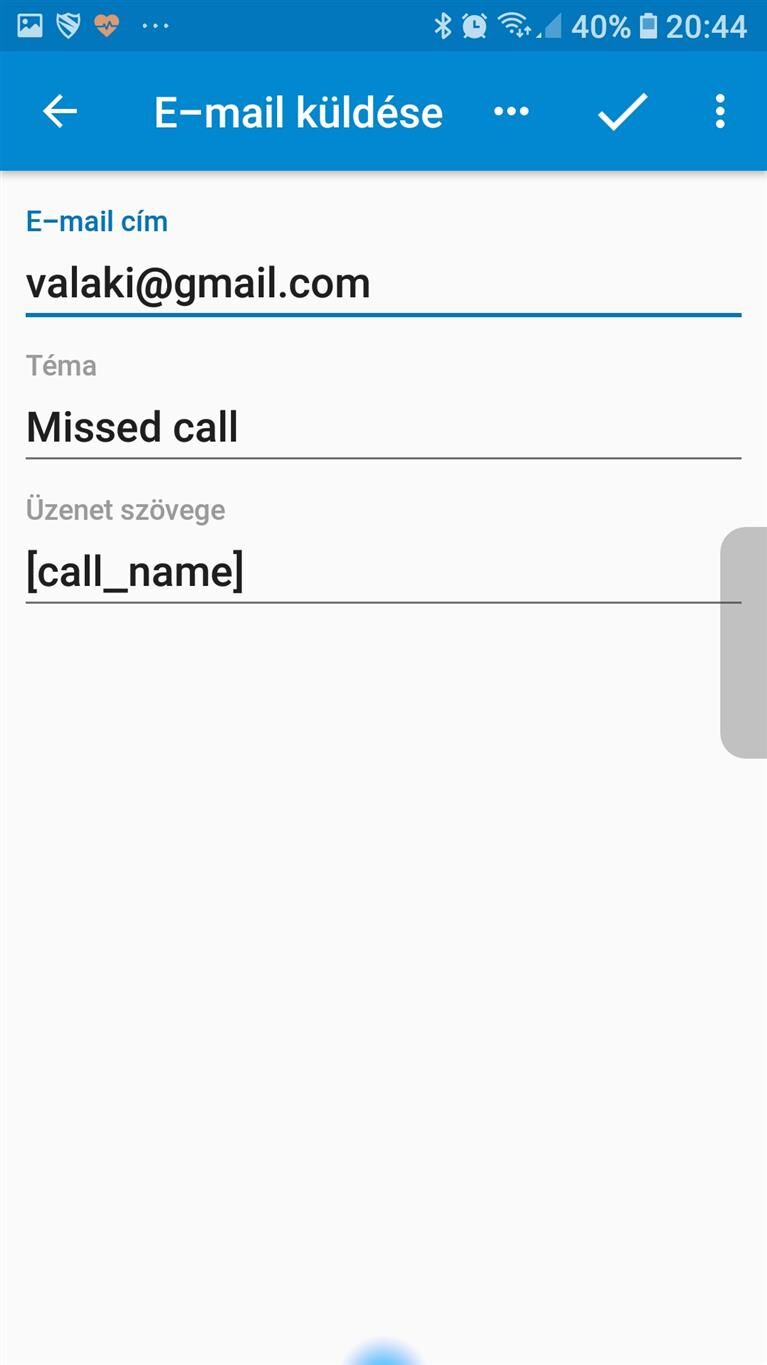767x1365 pixels.
Task: Open the three horizontal dots menu
Action: [511, 112]
